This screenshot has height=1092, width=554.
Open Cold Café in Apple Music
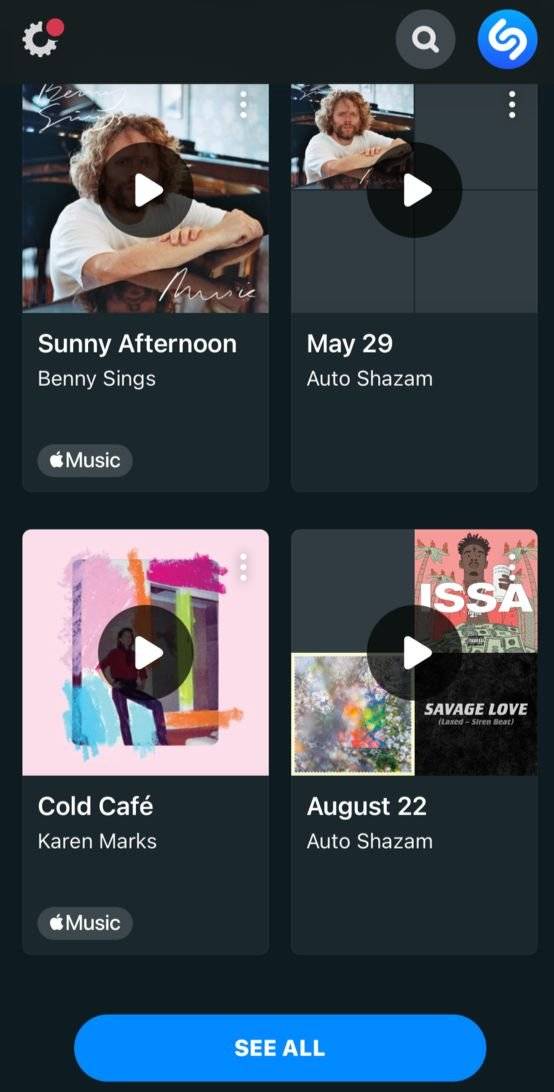pyautogui.click(x=85, y=923)
